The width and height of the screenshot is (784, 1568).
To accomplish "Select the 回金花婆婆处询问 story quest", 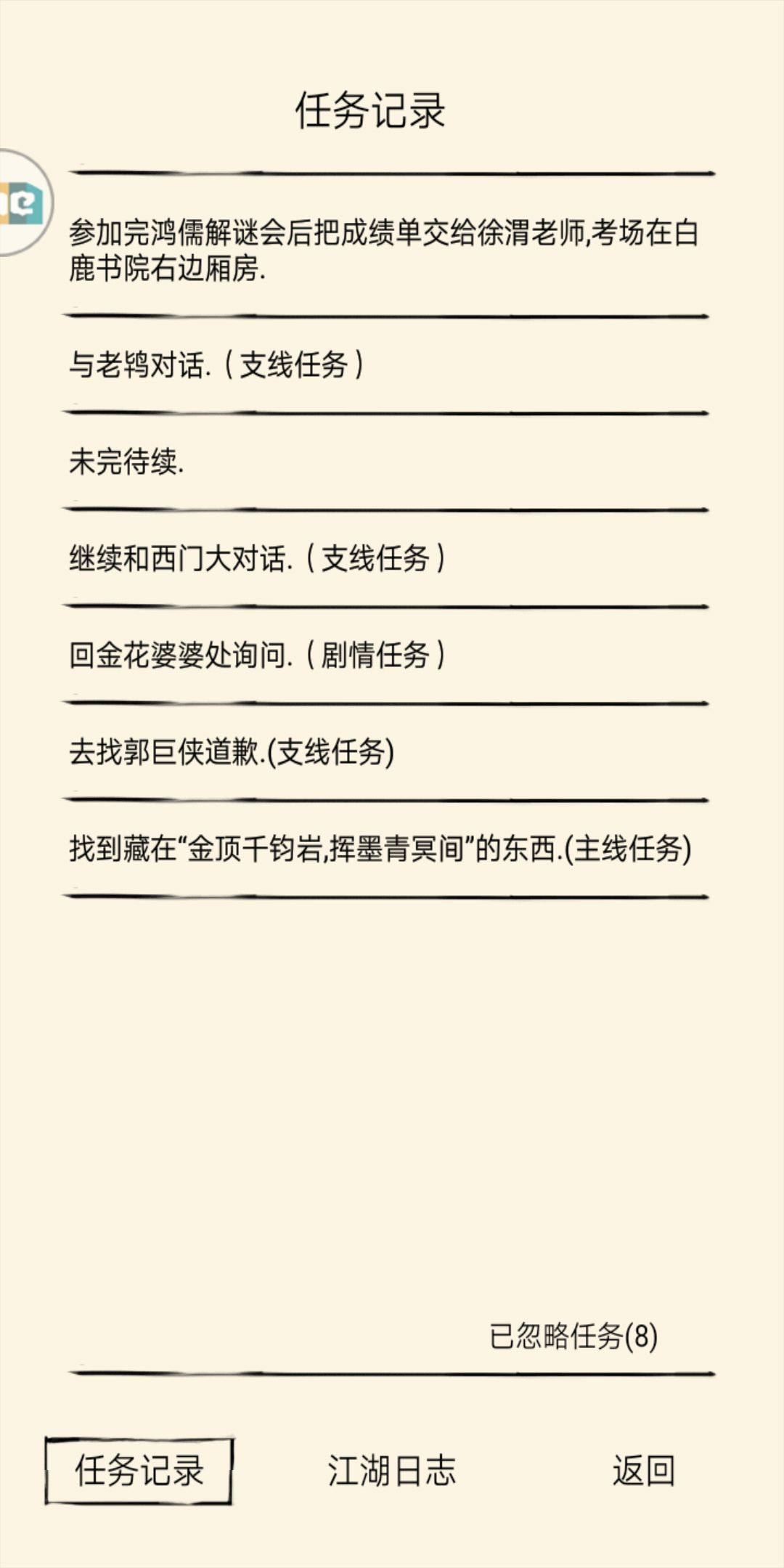I will click(258, 655).
